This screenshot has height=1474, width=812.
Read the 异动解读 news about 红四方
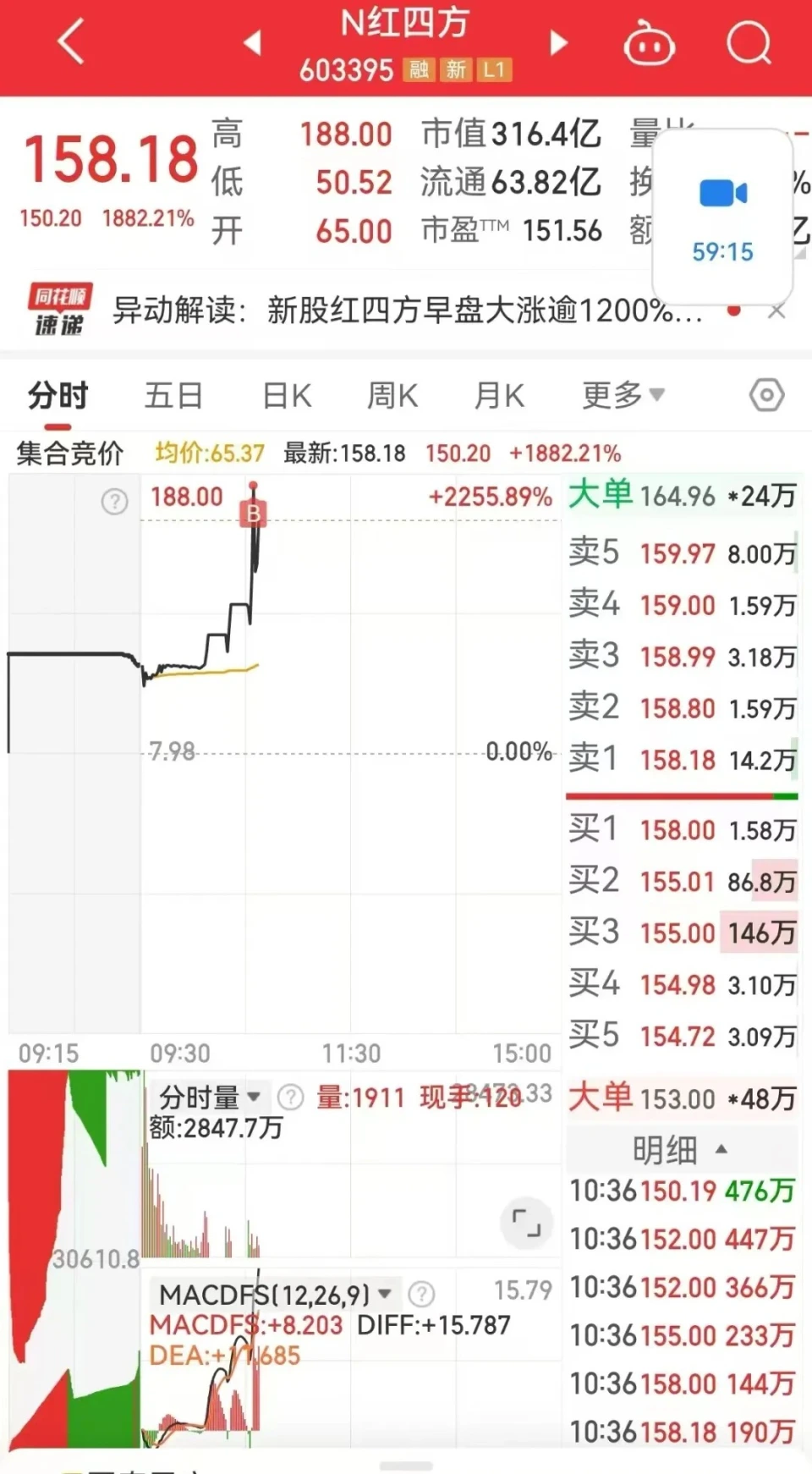pos(406,311)
